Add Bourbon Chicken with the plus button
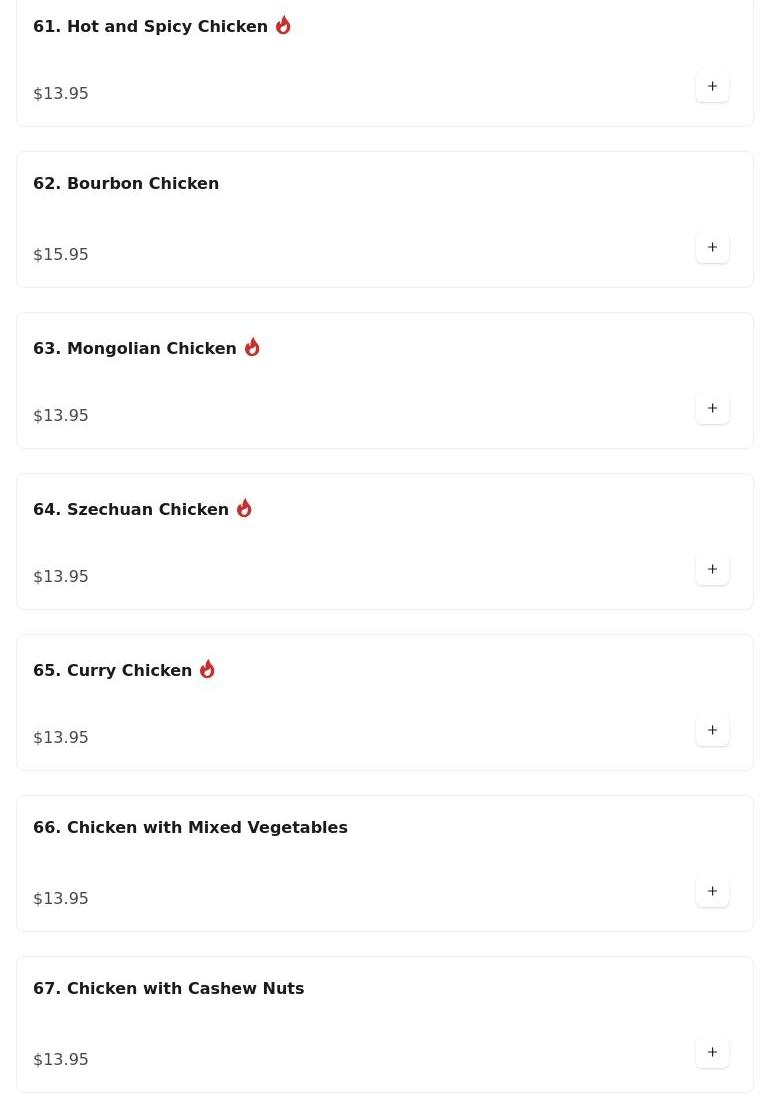770x1106 pixels. tap(712, 248)
